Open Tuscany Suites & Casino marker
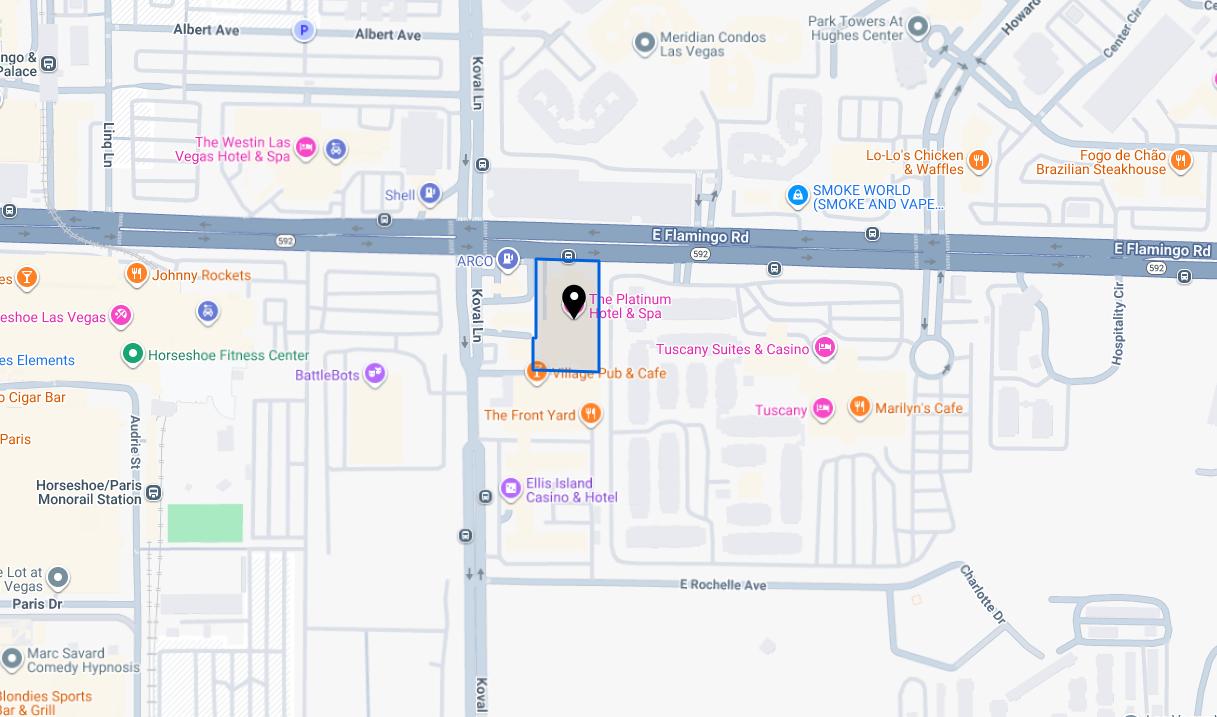Image resolution: width=1217 pixels, height=717 pixels. tap(825, 348)
